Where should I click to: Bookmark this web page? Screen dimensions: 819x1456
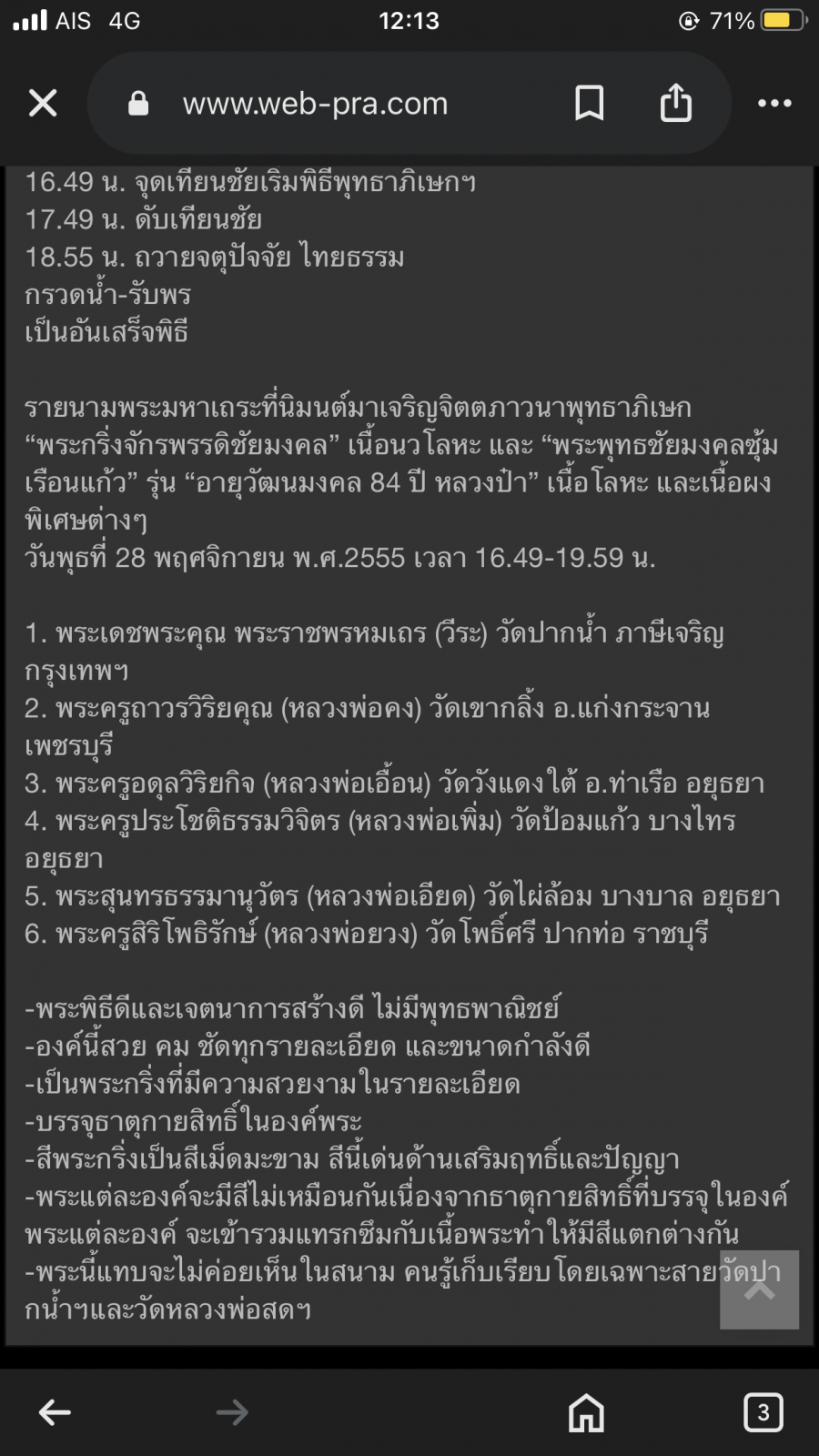tap(590, 104)
